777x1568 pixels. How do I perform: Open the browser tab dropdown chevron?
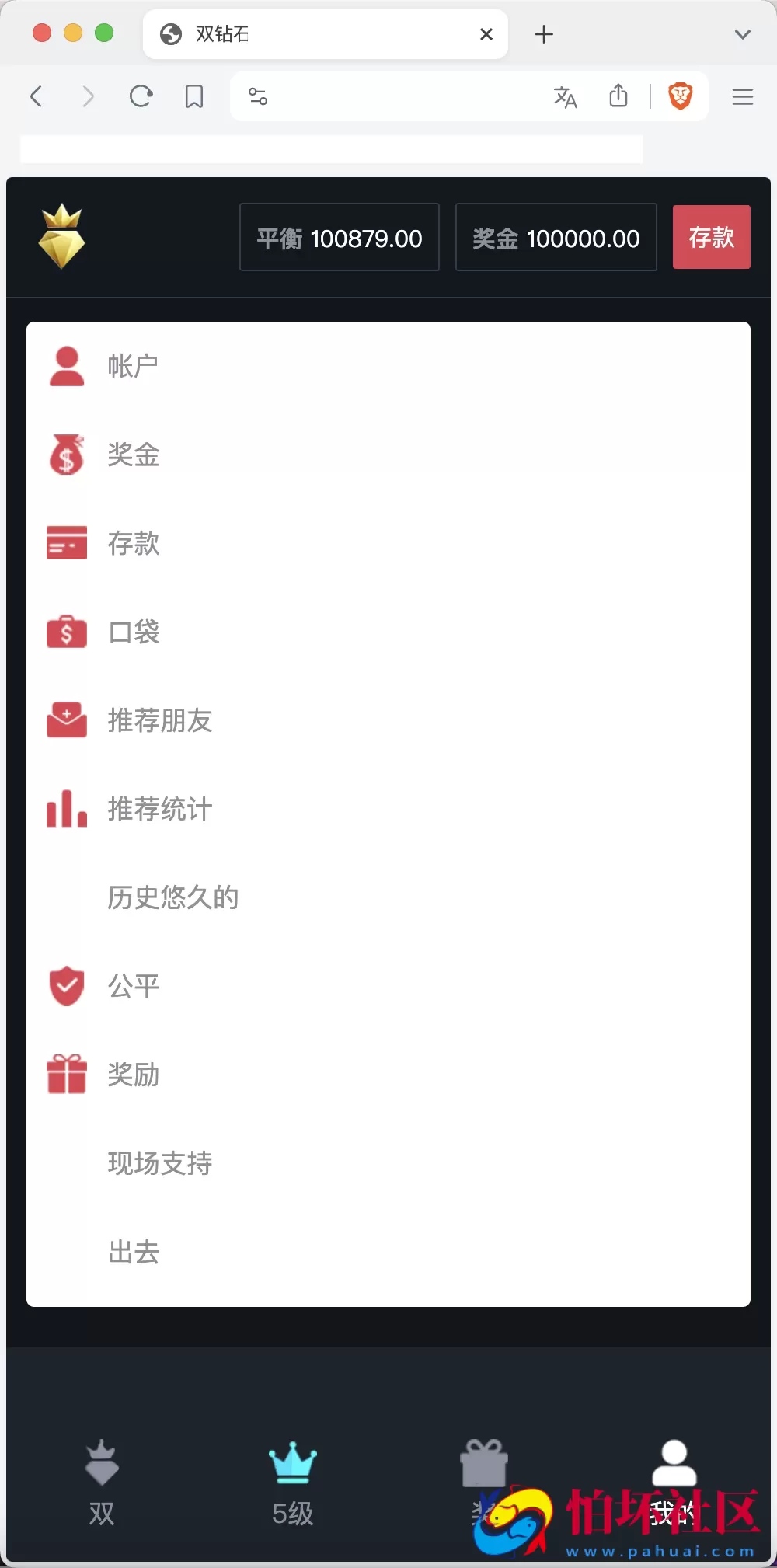[743, 33]
